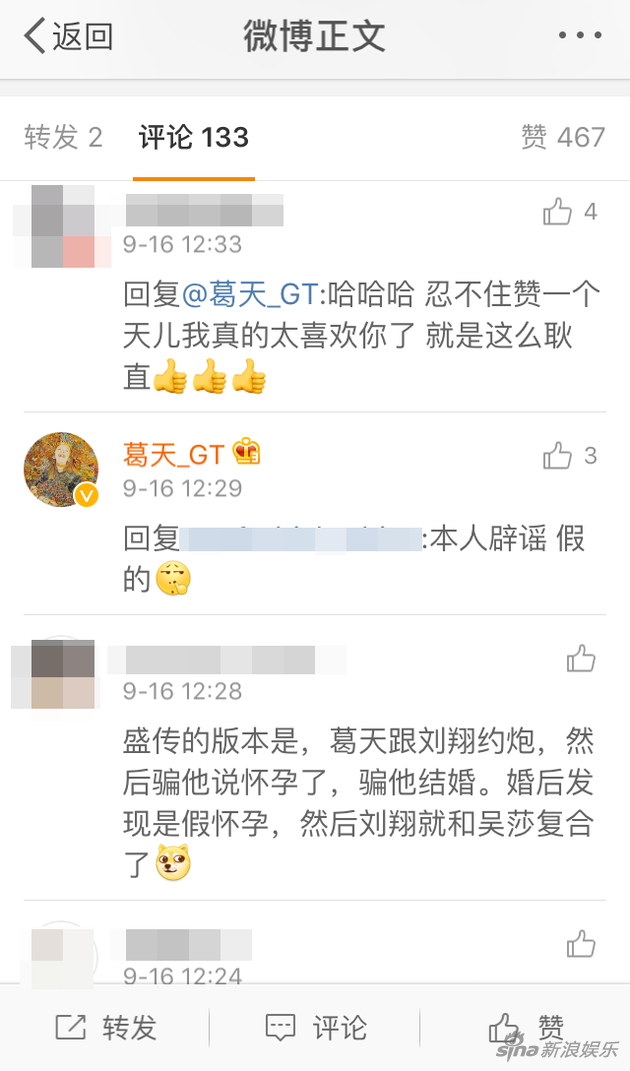Like the comment posted at 9-16 12:28
Image resolution: width=630 pixels, height=1071 pixels.
[580, 658]
